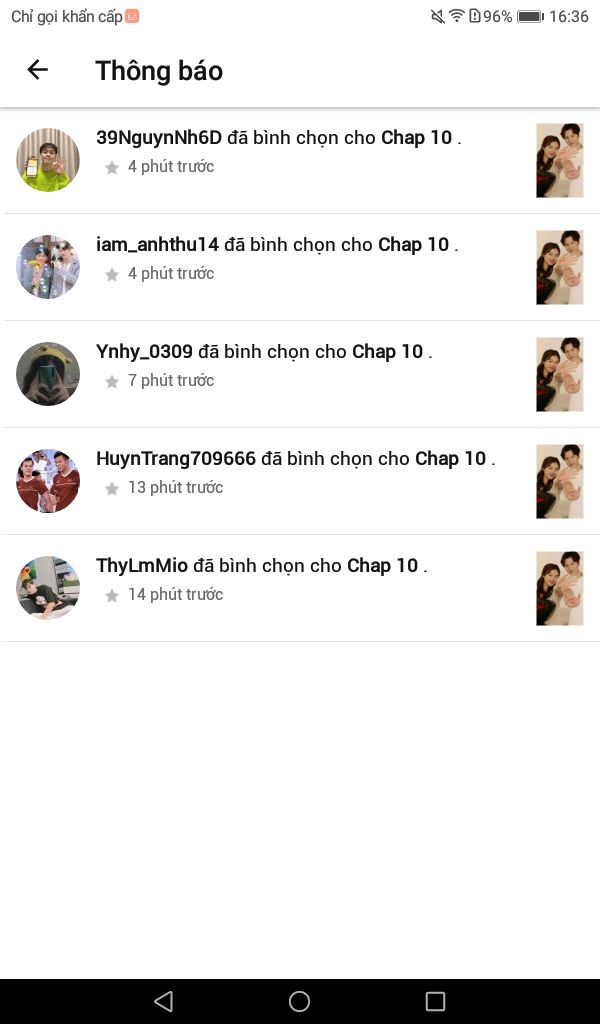600x1024 pixels.
Task: Go back using the arrow beside Thông báo
Action: [38, 70]
